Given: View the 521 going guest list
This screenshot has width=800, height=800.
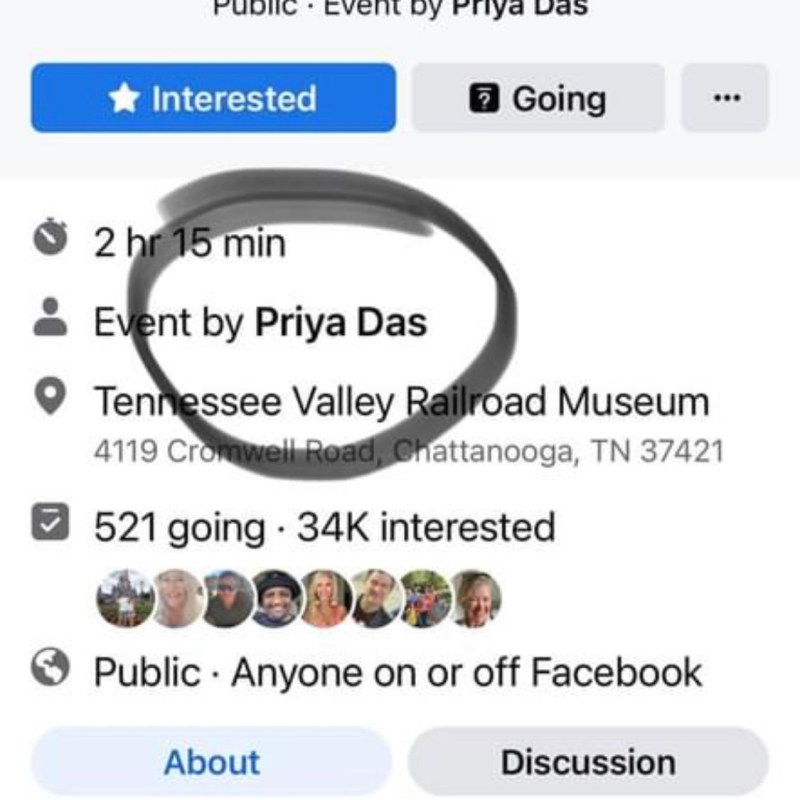Looking at the screenshot, I should coord(180,527).
